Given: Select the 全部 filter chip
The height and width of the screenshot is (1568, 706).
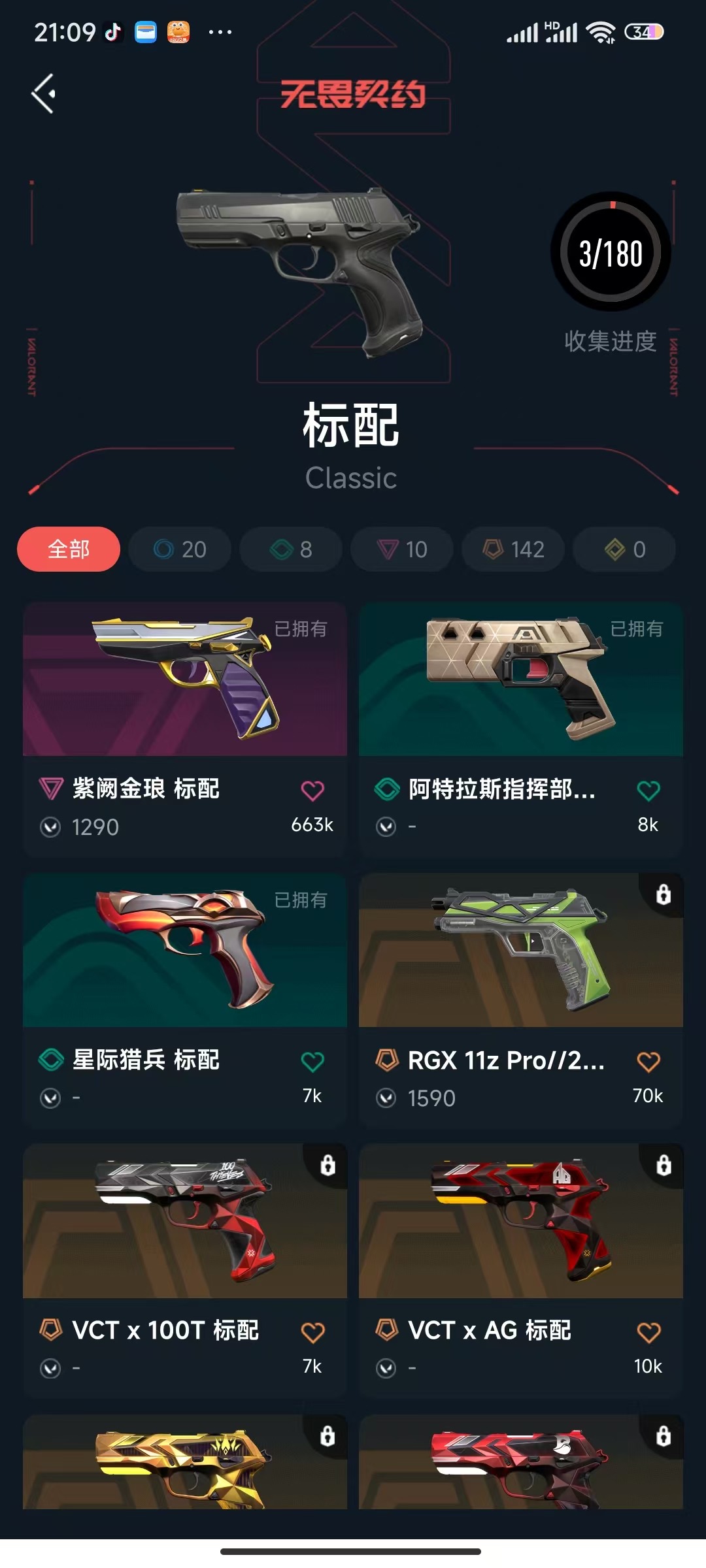Looking at the screenshot, I should [69, 549].
